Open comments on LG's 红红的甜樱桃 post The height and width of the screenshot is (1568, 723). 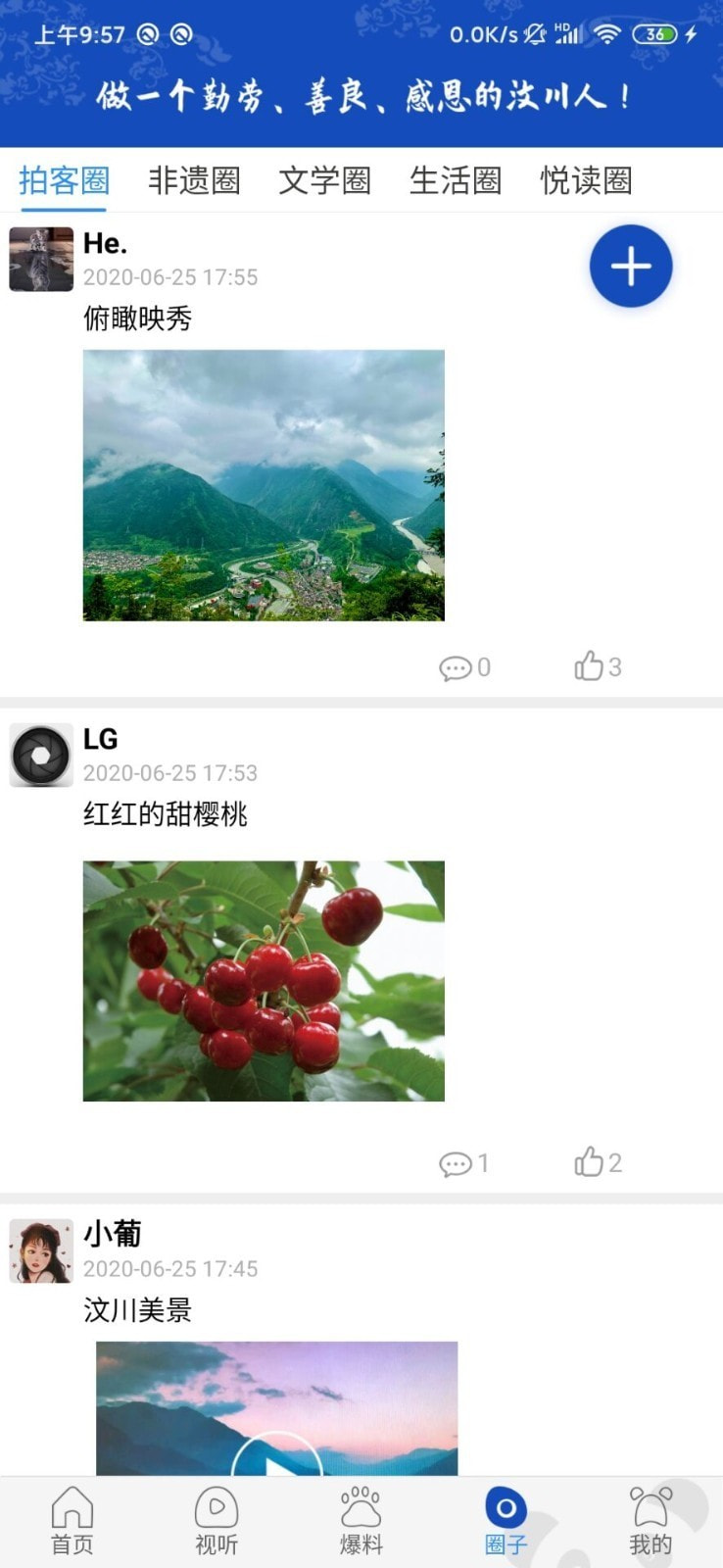463,1163
